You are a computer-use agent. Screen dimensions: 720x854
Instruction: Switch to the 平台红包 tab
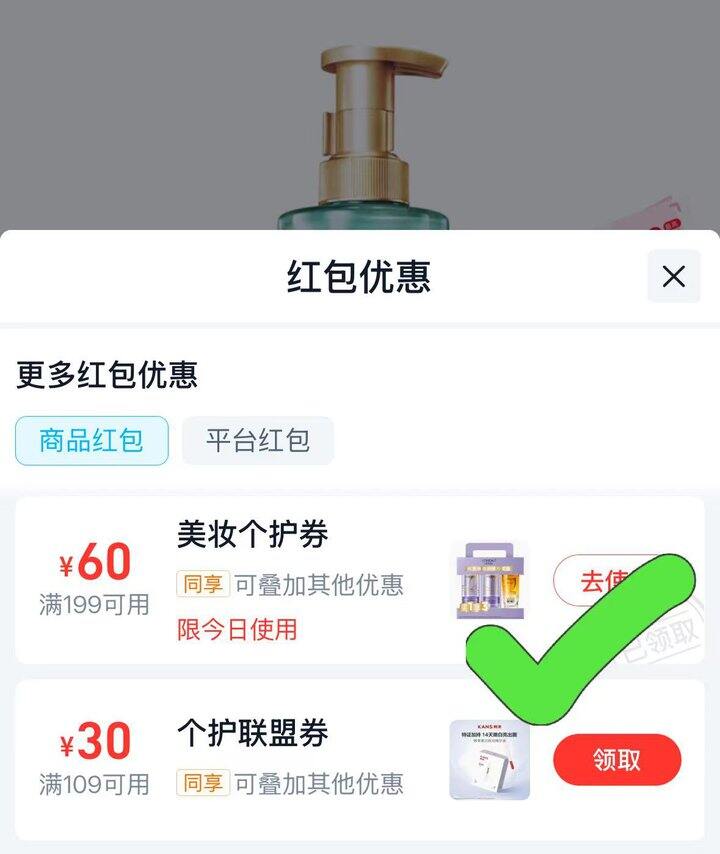click(258, 441)
